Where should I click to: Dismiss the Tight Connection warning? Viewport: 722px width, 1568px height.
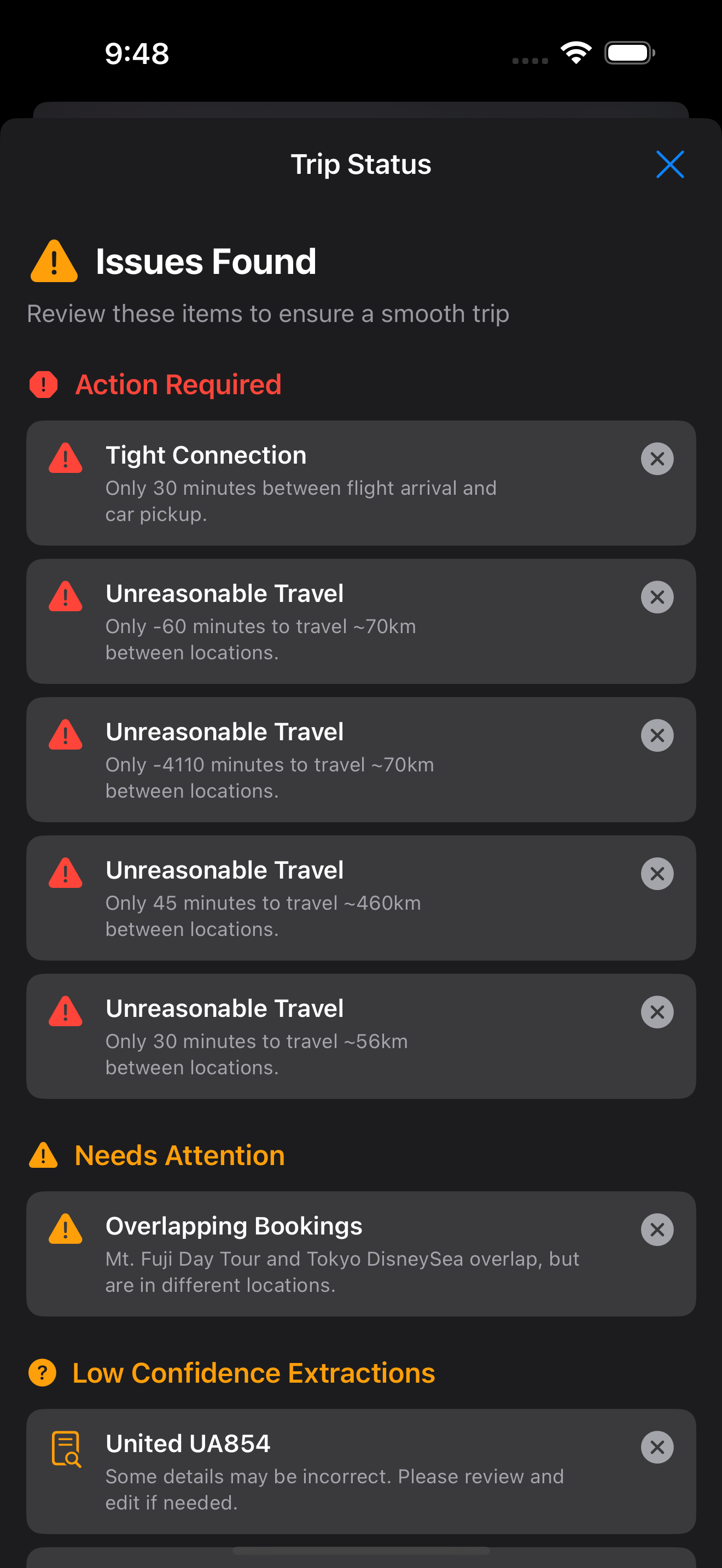[657, 458]
